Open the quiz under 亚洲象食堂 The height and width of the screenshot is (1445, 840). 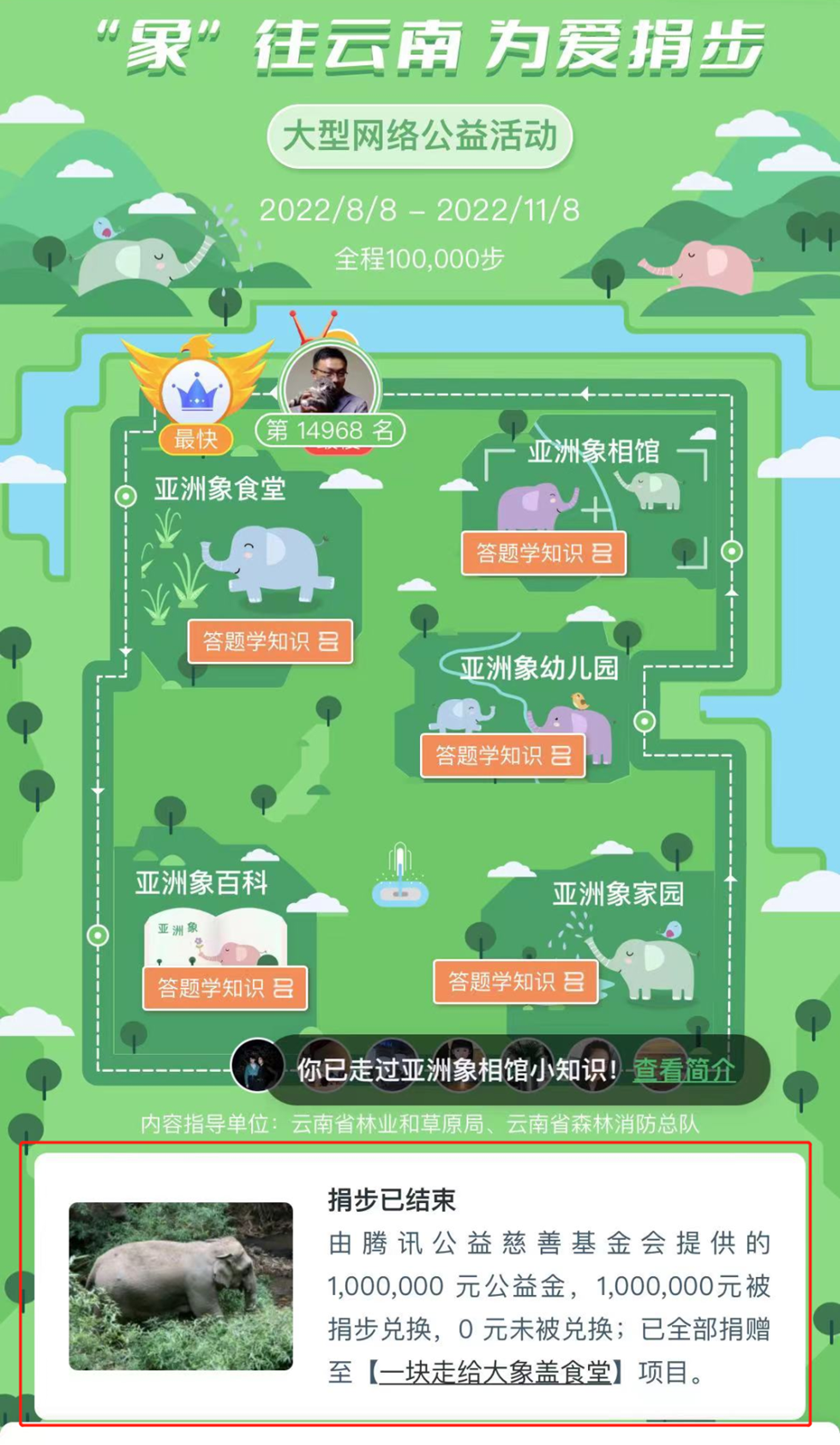[x=270, y=641]
